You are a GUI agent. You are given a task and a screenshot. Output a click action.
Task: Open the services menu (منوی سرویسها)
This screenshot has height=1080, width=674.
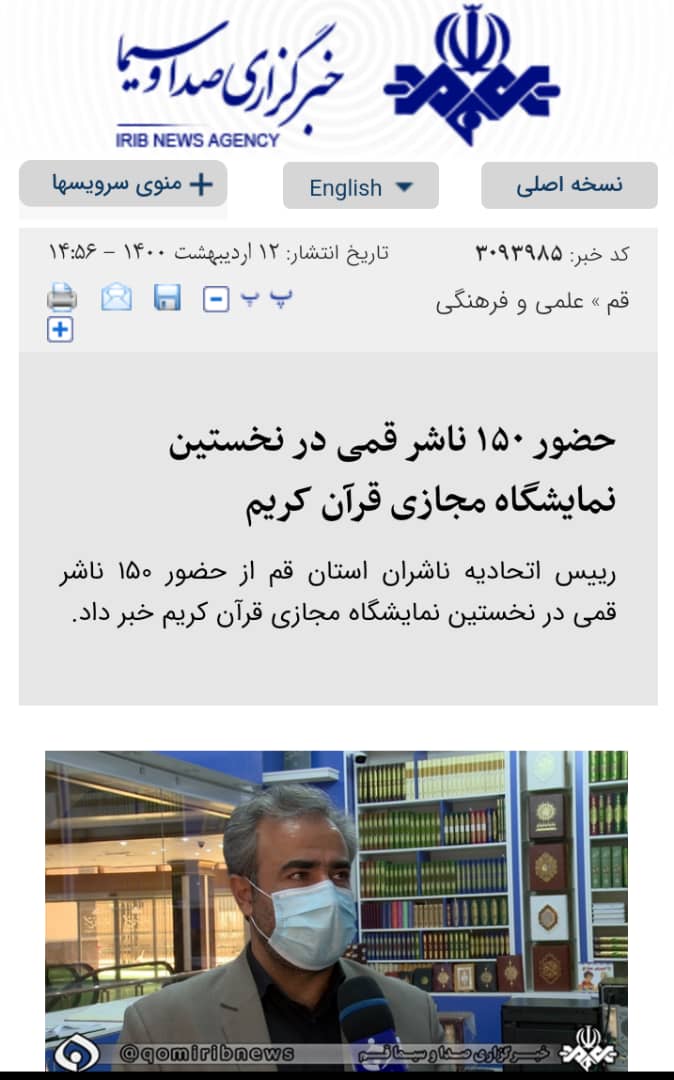coord(123,184)
